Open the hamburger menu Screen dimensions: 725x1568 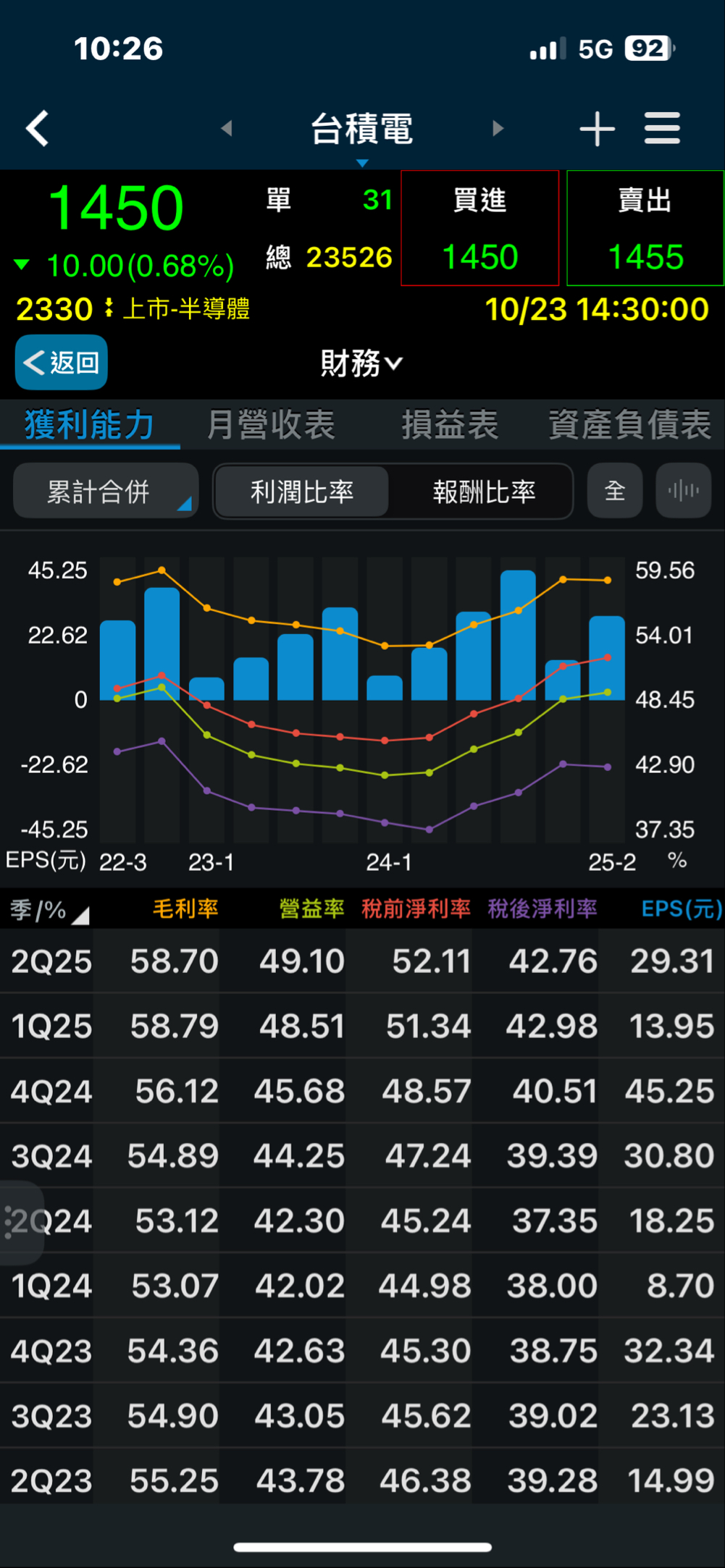662,129
